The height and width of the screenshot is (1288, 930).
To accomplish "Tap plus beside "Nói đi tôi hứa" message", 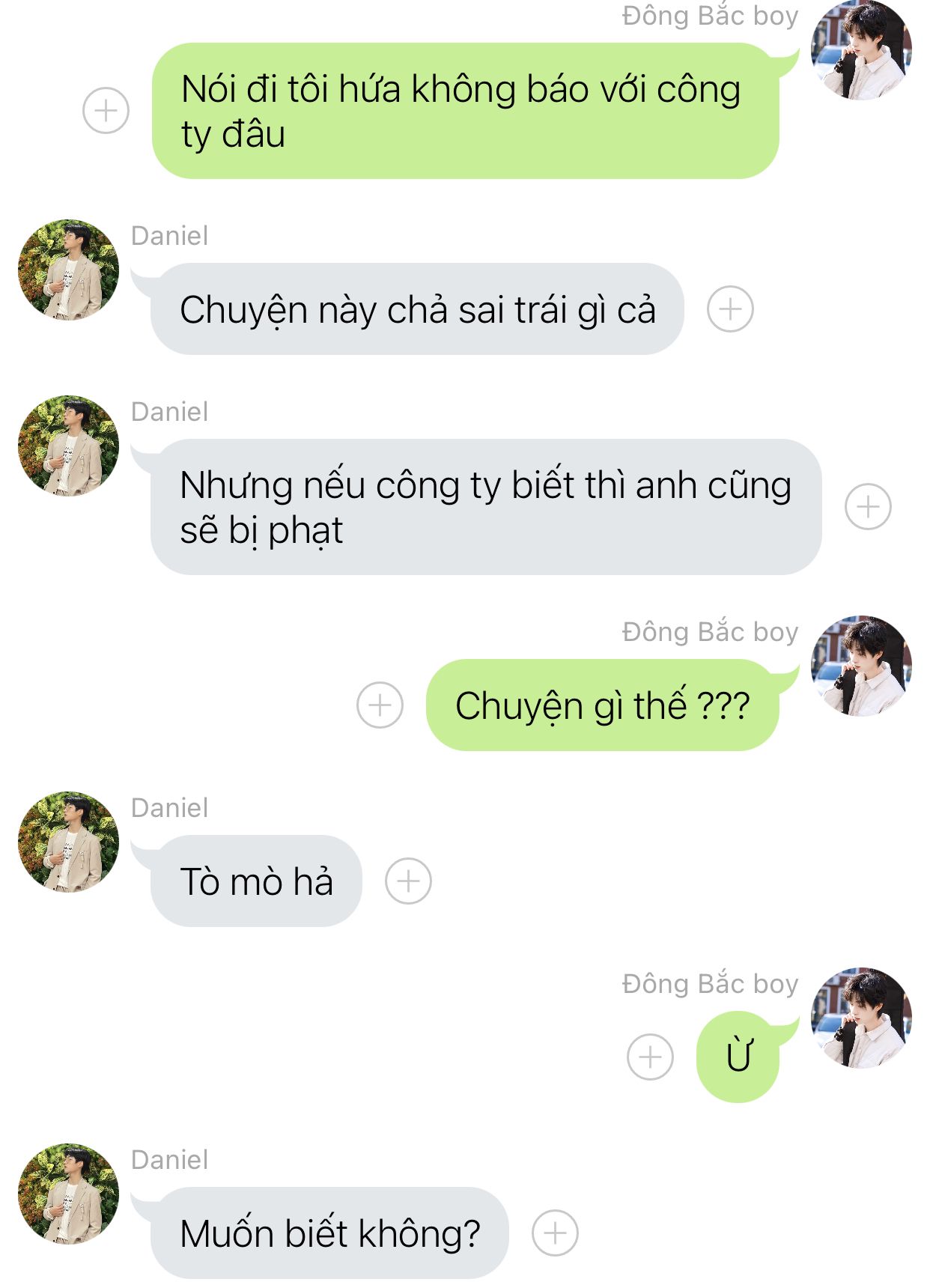I will coord(106,111).
